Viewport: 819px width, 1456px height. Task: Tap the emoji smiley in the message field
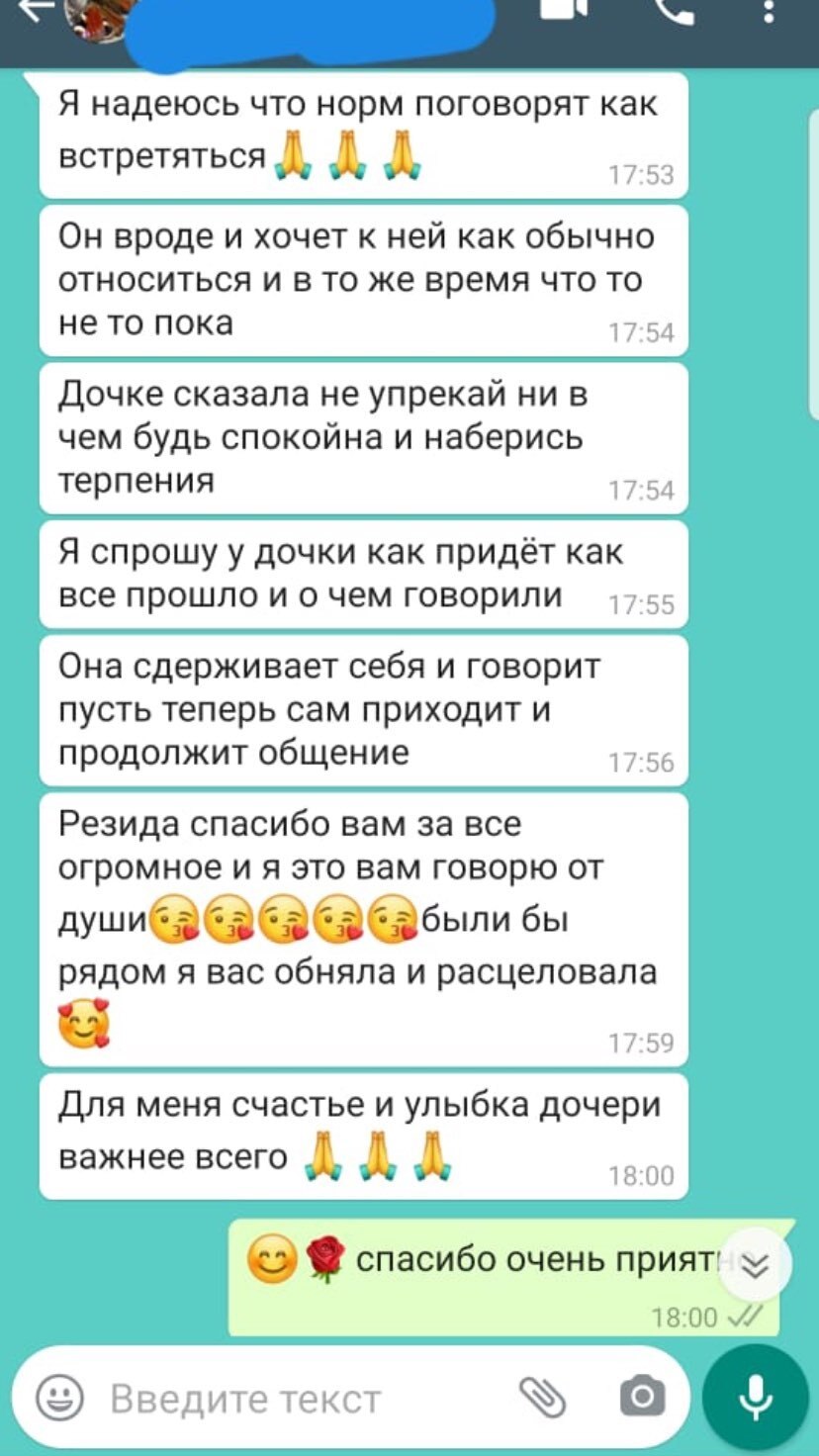coord(59,1397)
